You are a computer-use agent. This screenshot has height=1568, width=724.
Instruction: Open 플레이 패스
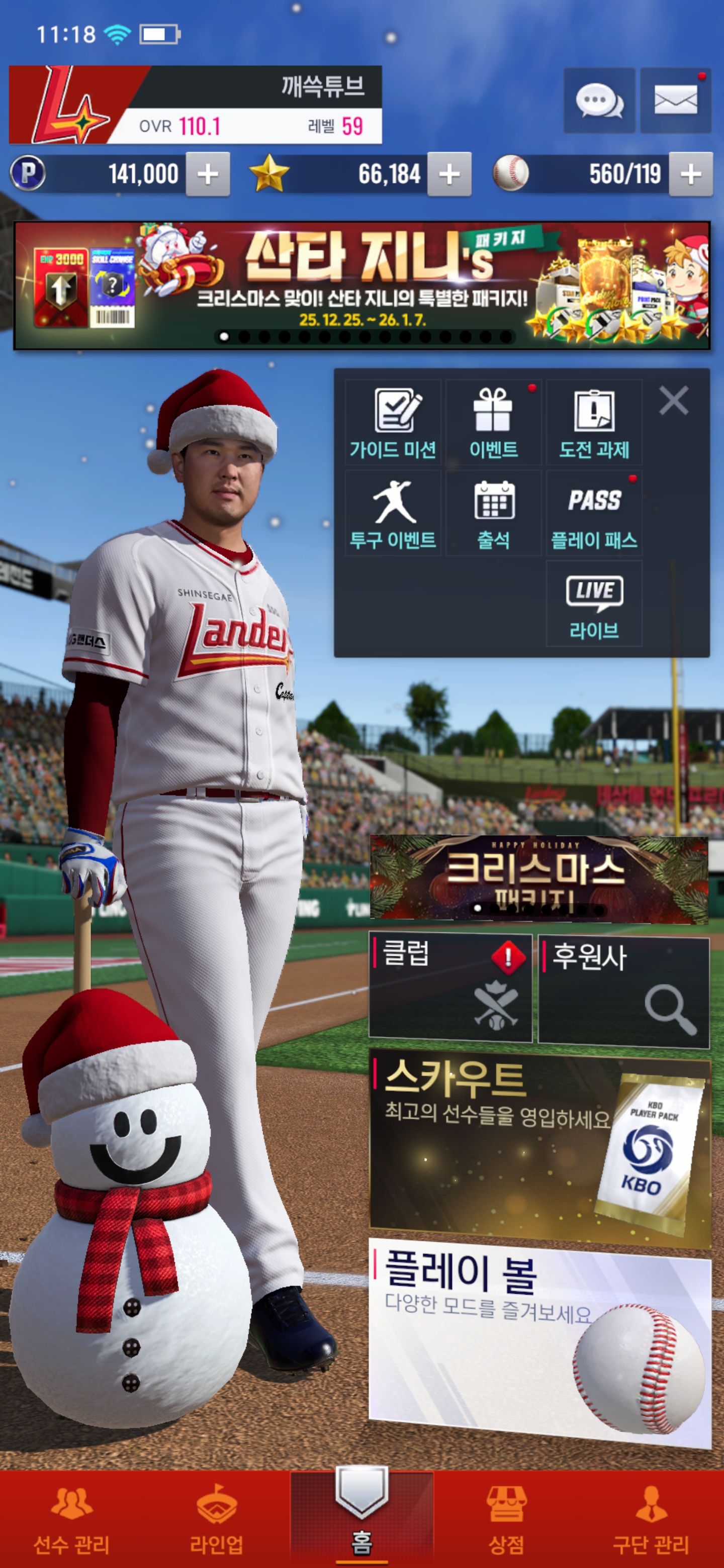(594, 513)
